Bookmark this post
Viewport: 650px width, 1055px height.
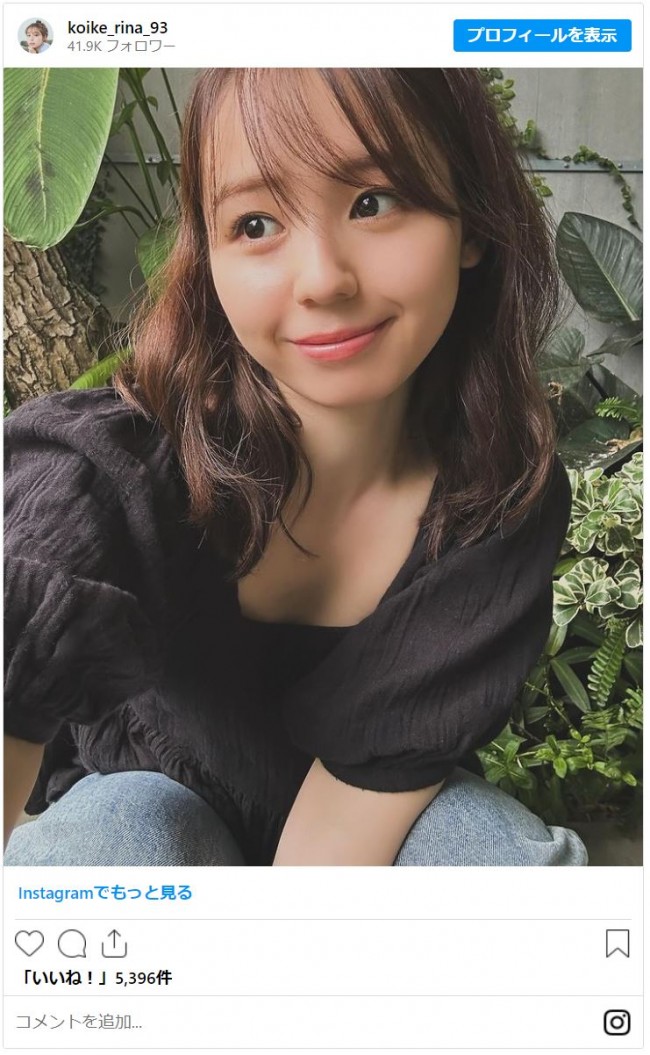617,943
